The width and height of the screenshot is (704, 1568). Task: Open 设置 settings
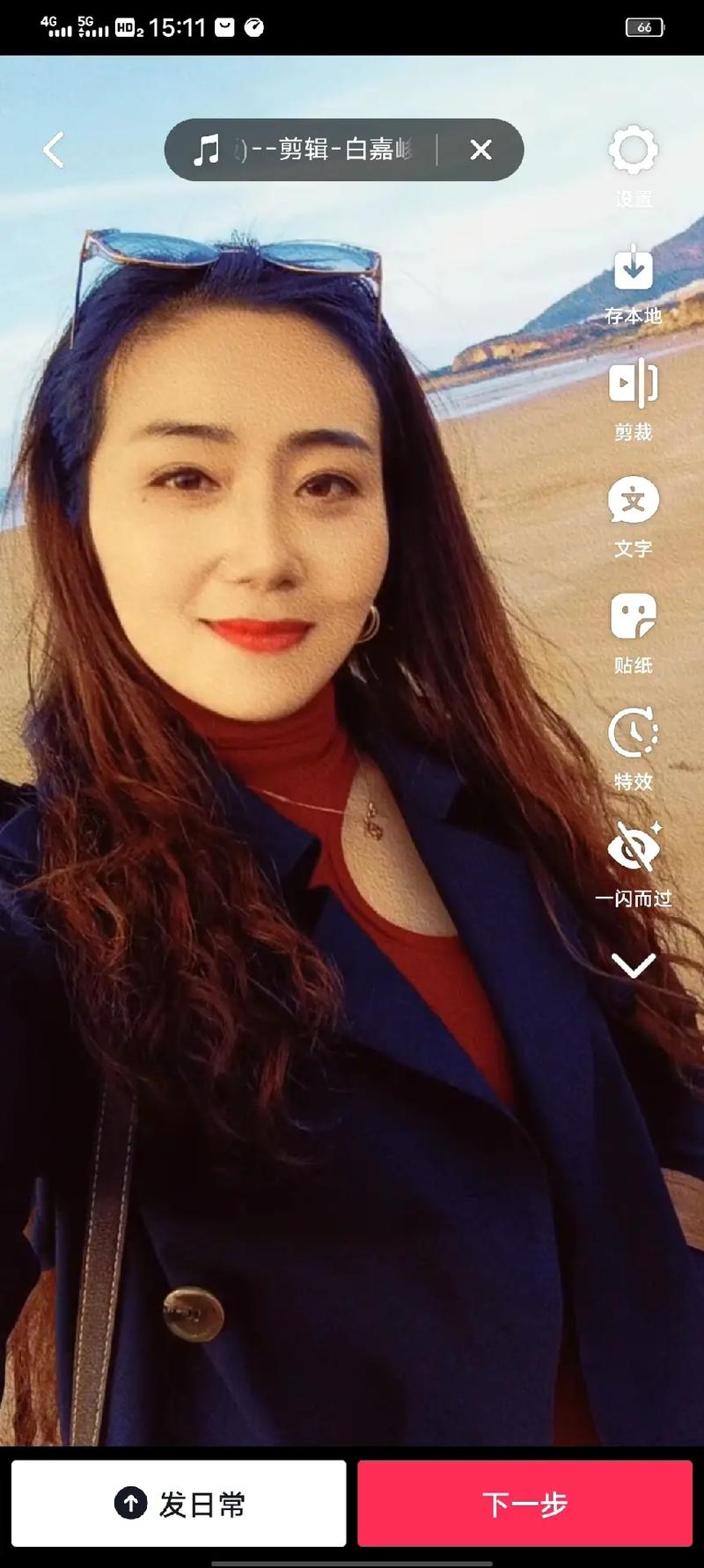[633, 165]
